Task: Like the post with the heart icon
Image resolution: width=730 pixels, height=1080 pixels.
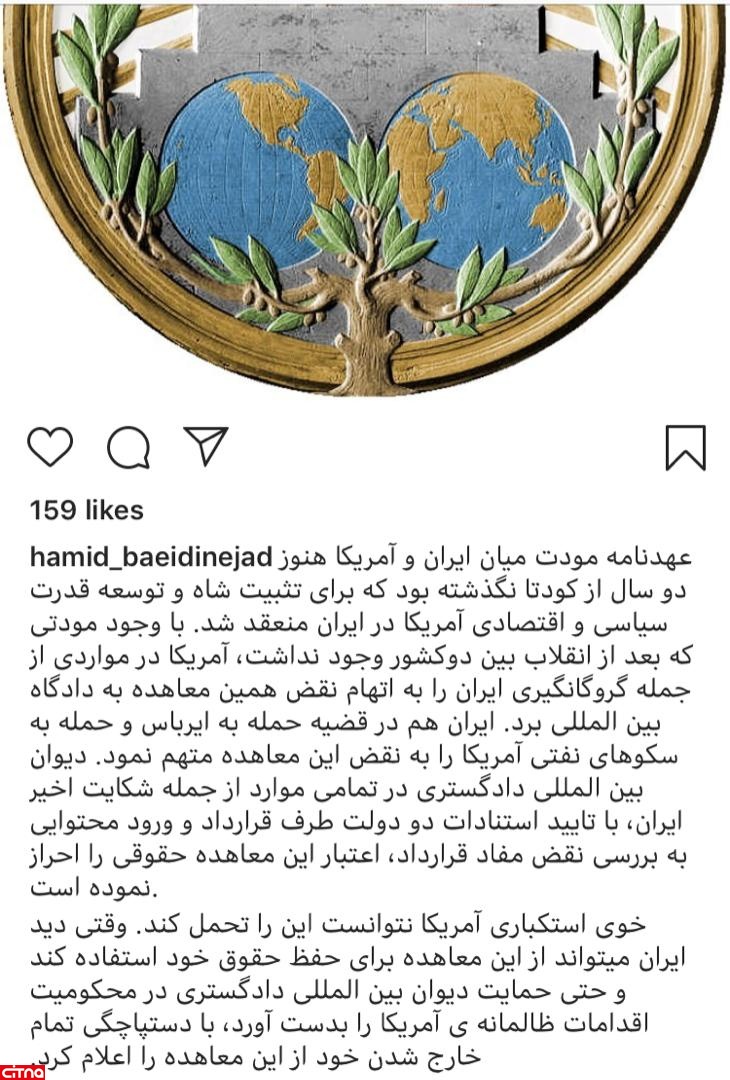Action: click(50, 447)
